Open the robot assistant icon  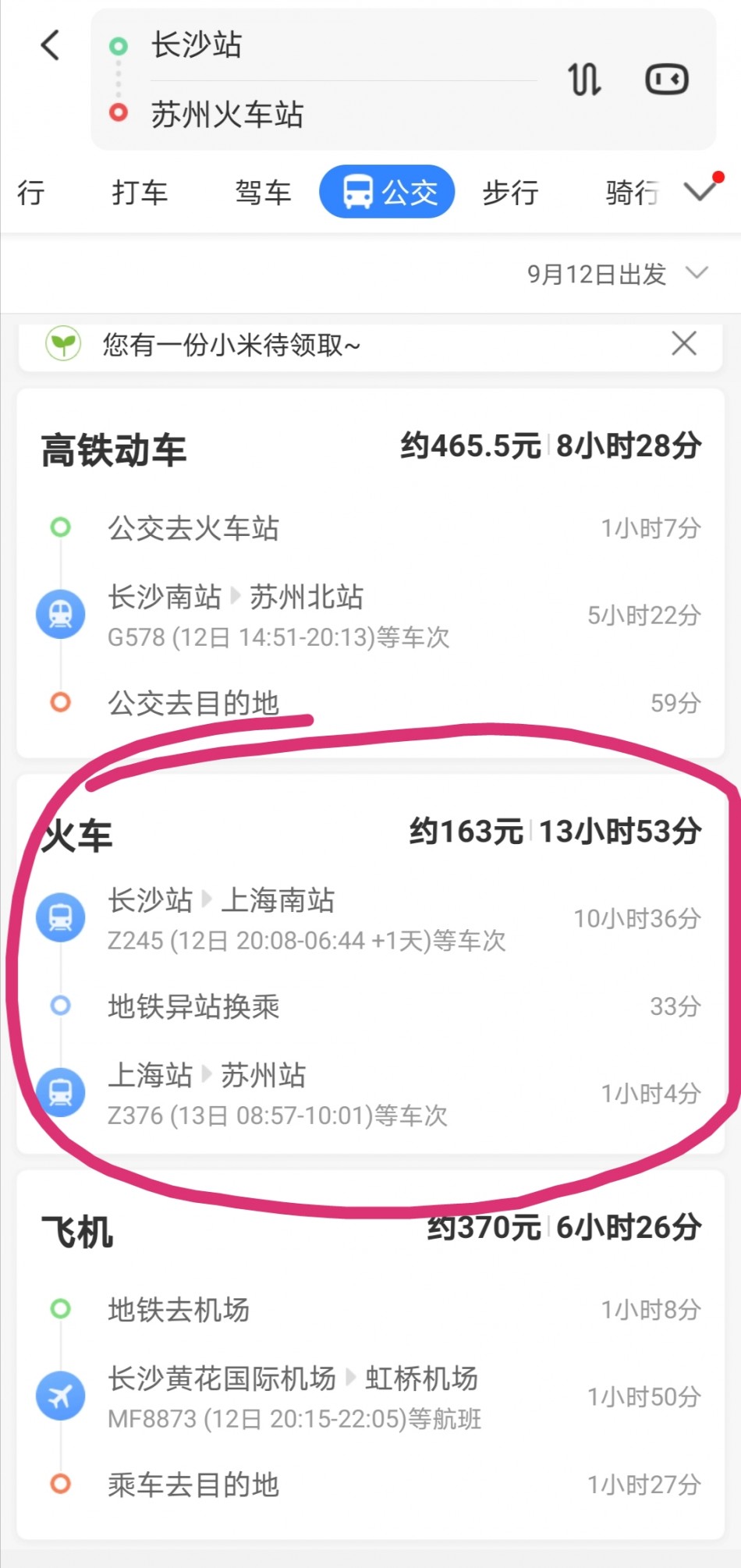(666, 79)
